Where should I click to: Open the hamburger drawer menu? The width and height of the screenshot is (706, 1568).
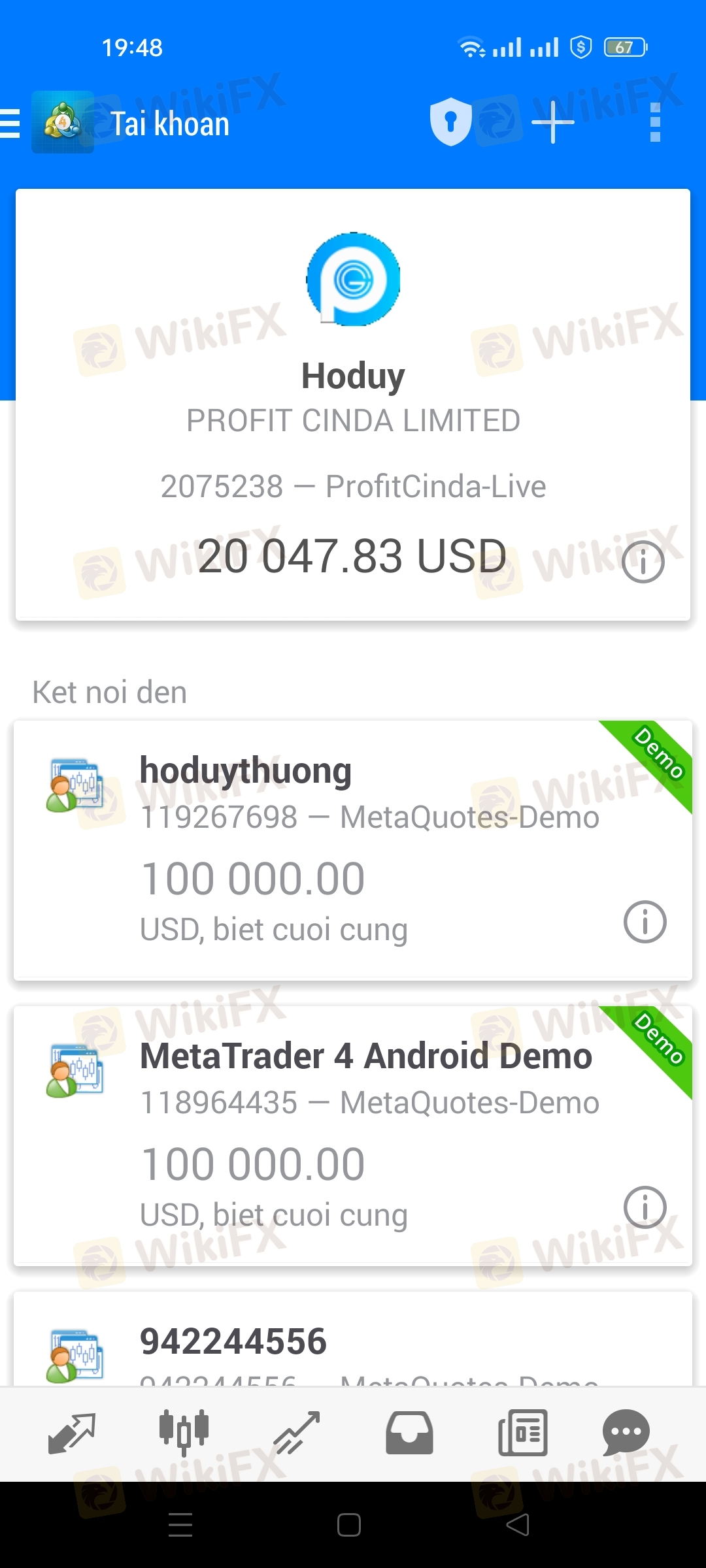9,123
